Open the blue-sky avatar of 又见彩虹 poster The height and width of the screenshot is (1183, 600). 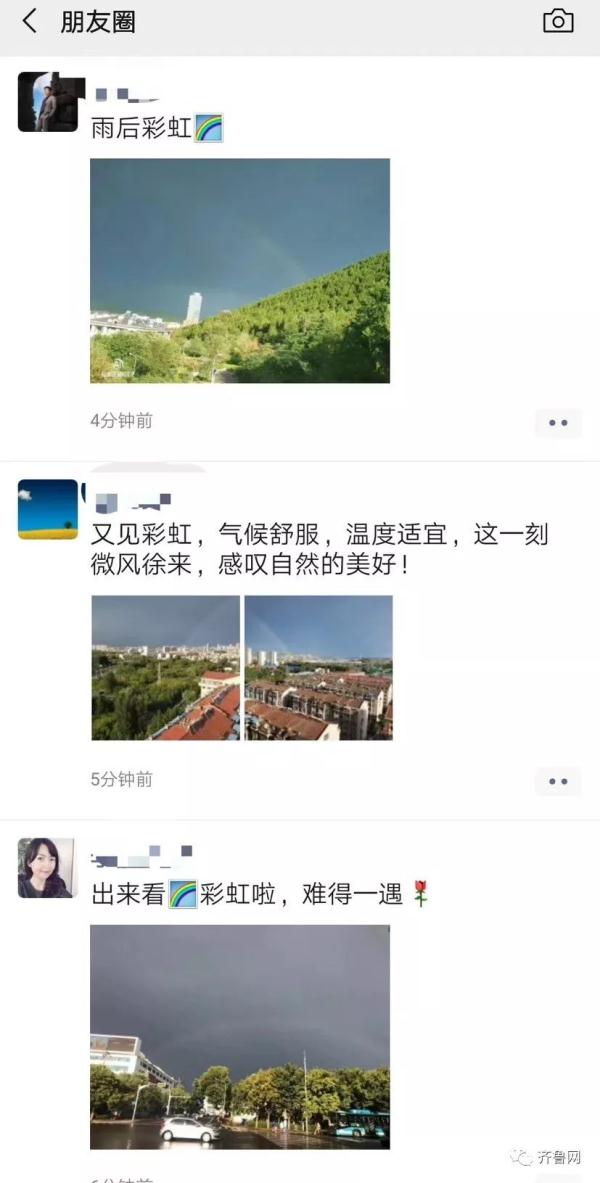48,509
